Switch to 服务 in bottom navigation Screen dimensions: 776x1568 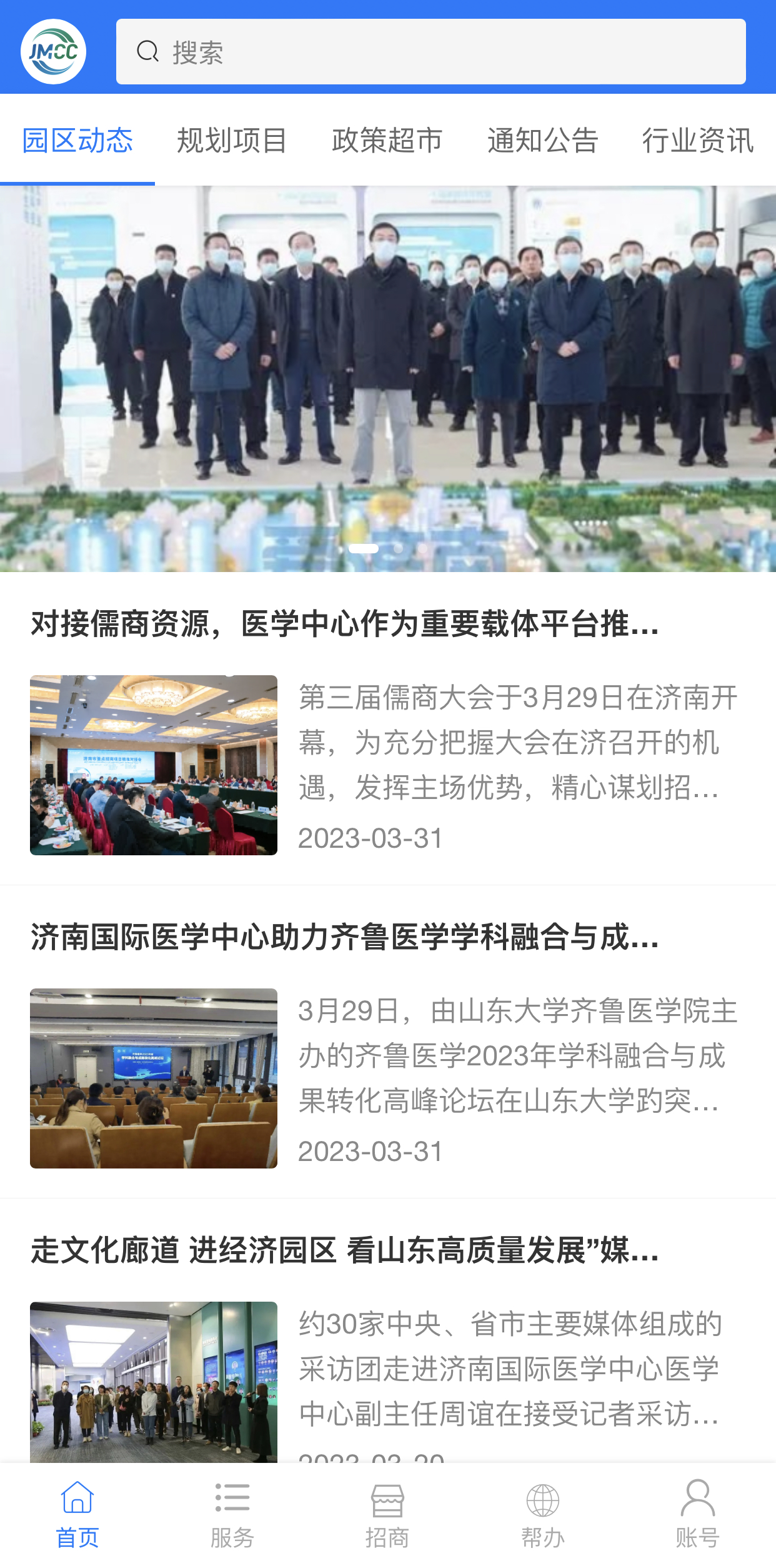coord(232,1514)
